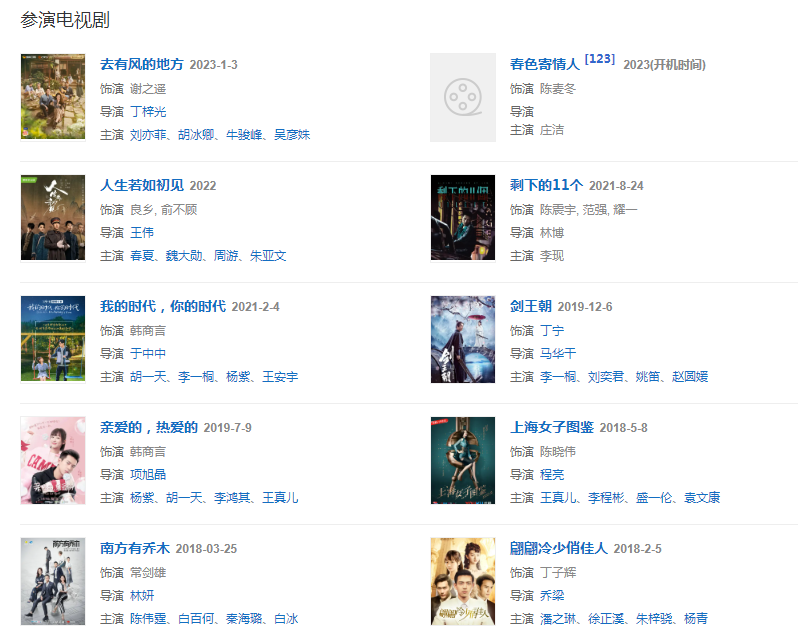This screenshot has height=634, width=798.
Task: Tap the 我的时代，你的时代 poster thumbnail
Action: [x=53, y=339]
